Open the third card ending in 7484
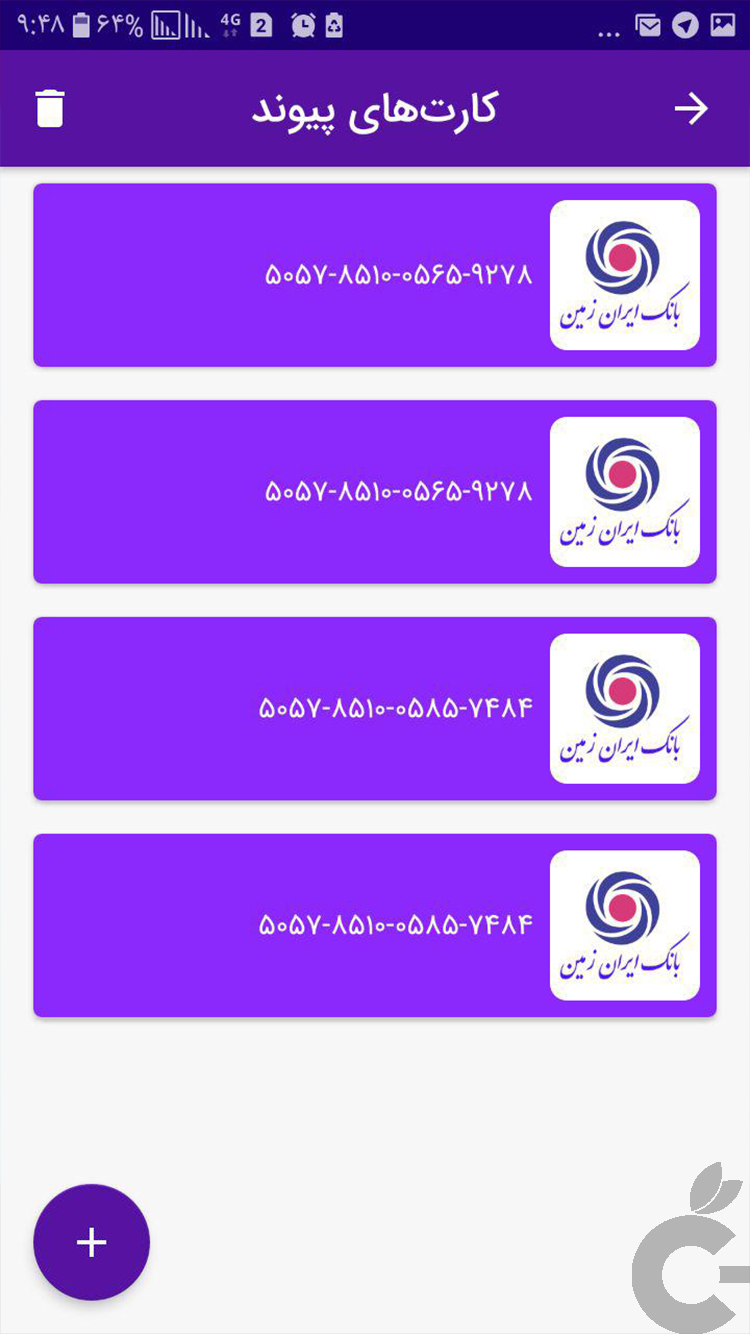The height and width of the screenshot is (1334, 750). pos(375,709)
